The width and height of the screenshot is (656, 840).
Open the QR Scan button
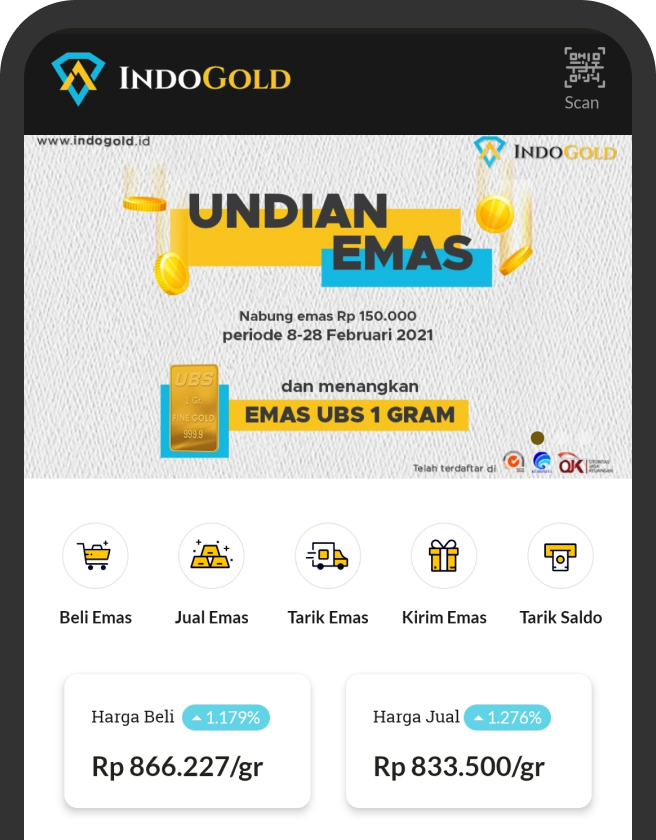(583, 78)
